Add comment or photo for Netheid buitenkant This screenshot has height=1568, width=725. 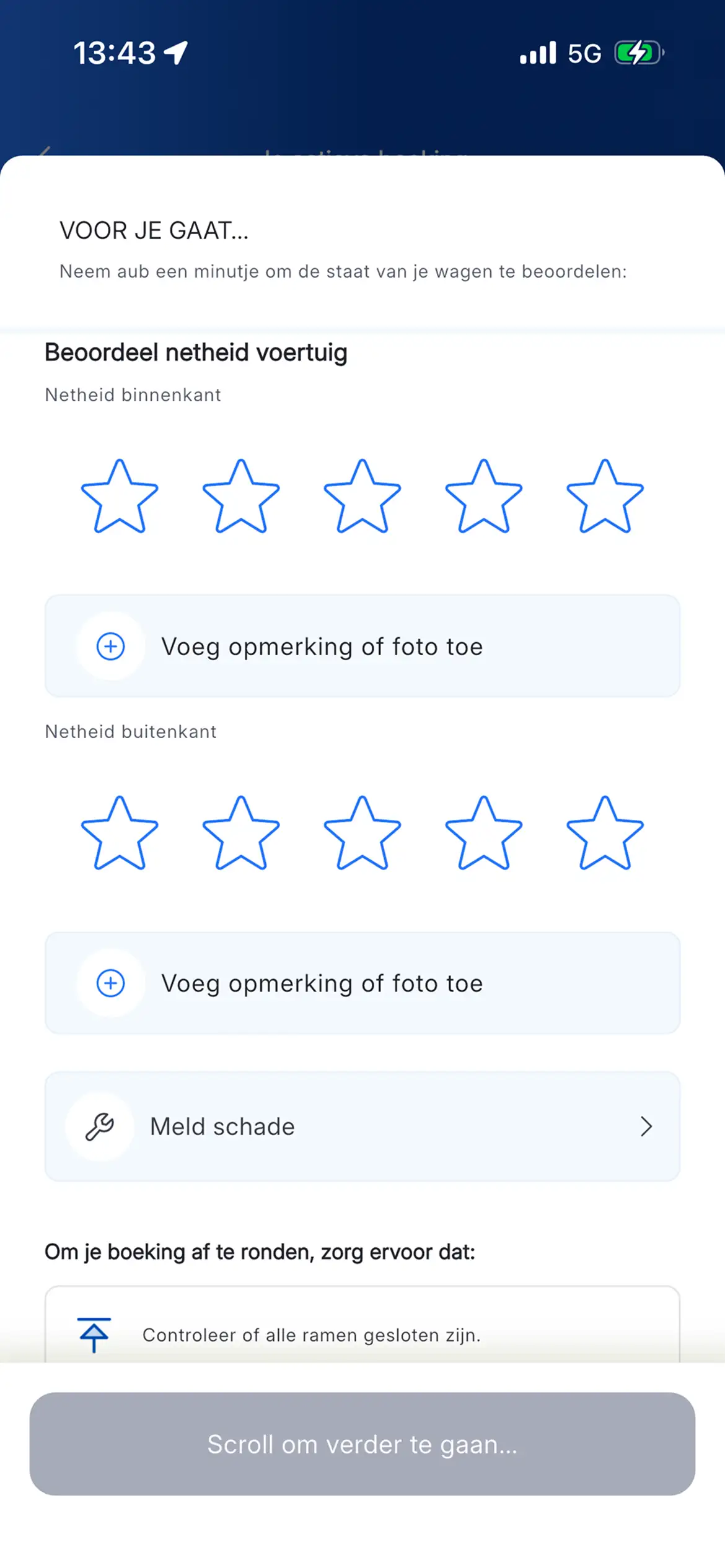click(362, 983)
